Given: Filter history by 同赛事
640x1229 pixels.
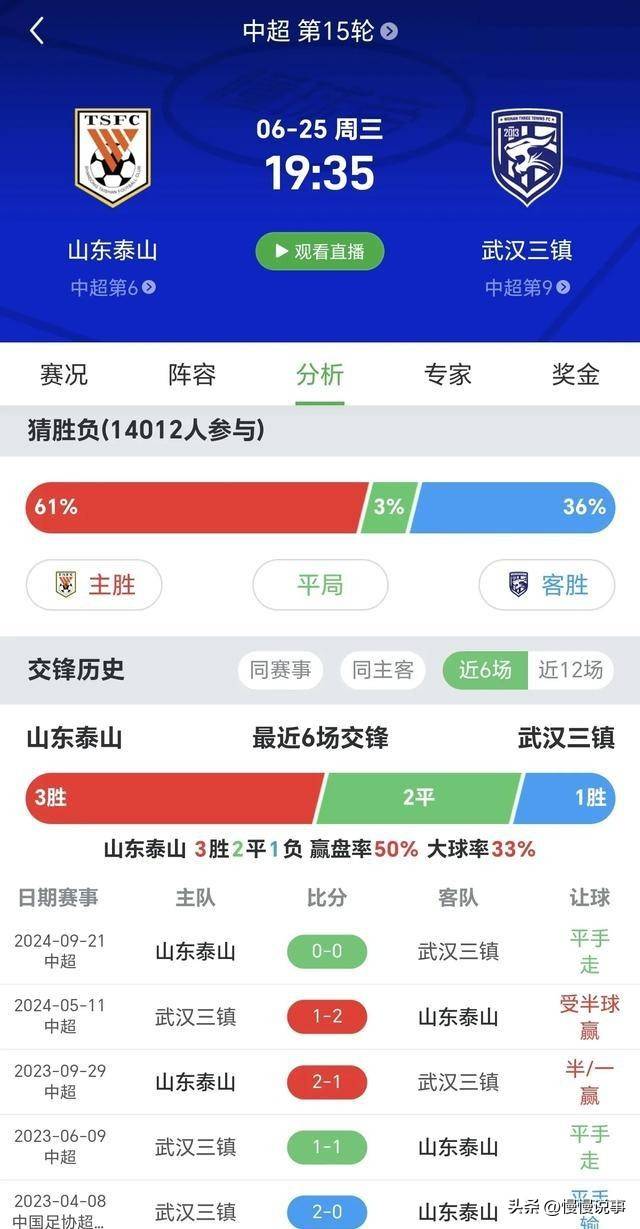Looking at the screenshot, I should tap(280, 670).
